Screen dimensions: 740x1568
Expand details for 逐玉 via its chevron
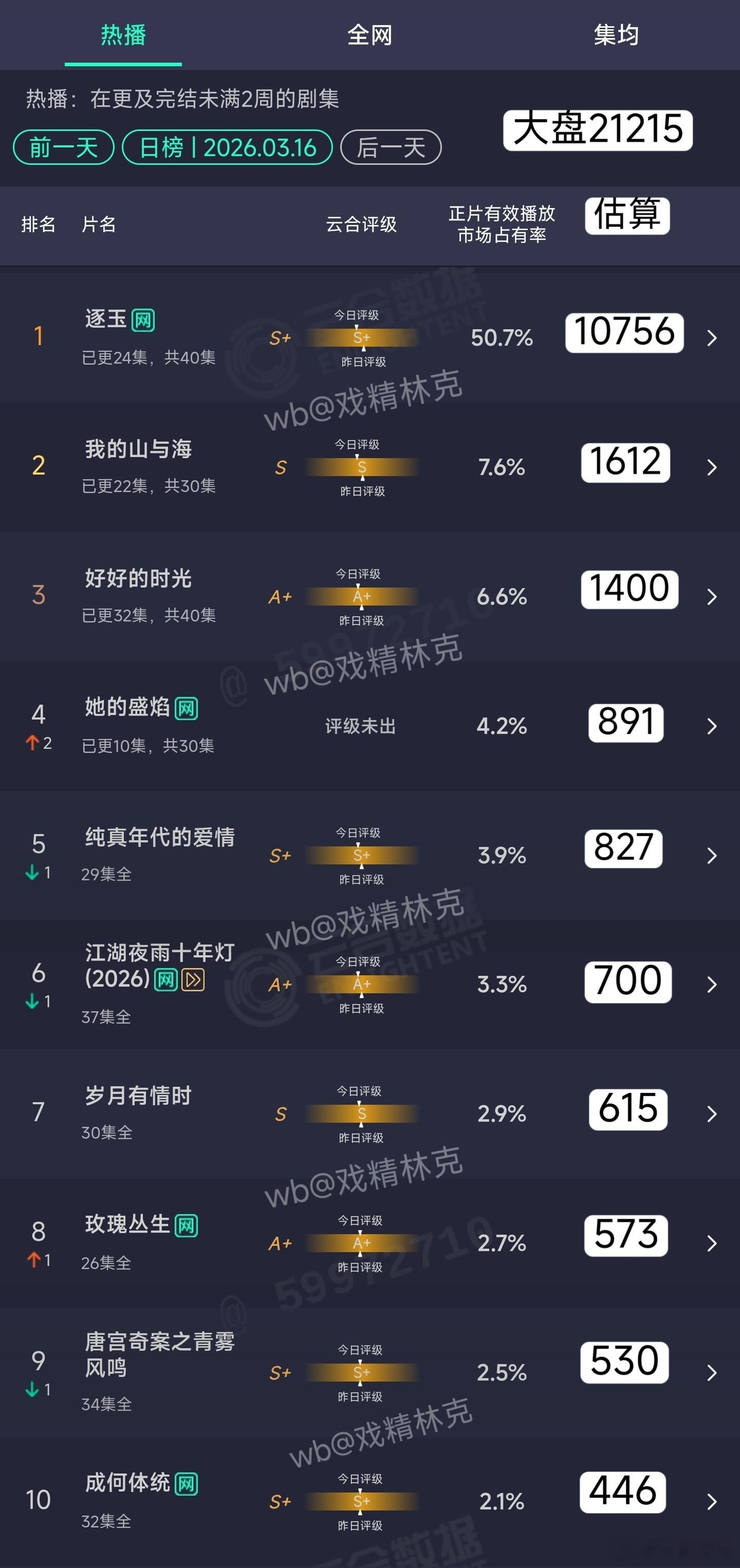point(713,338)
